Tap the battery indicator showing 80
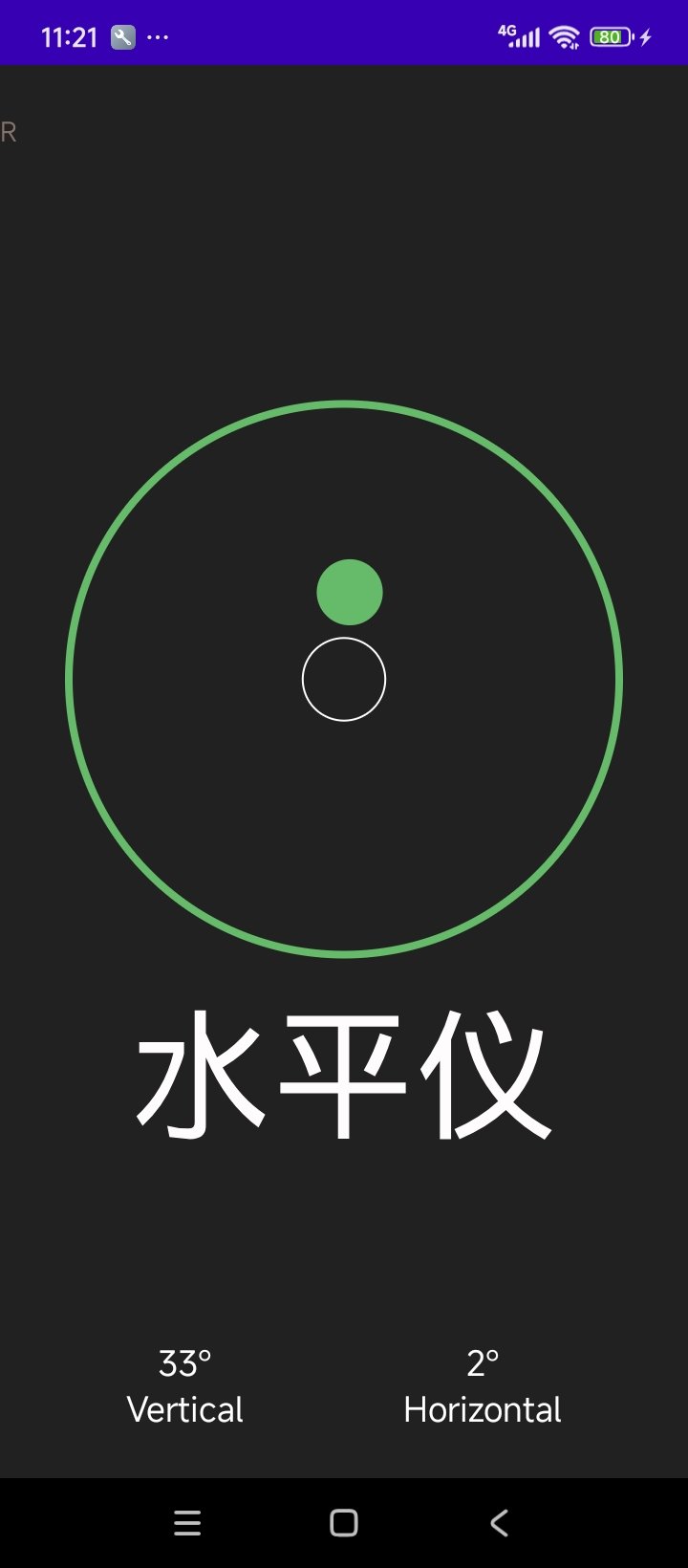This screenshot has width=688, height=1568. (612, 35)
